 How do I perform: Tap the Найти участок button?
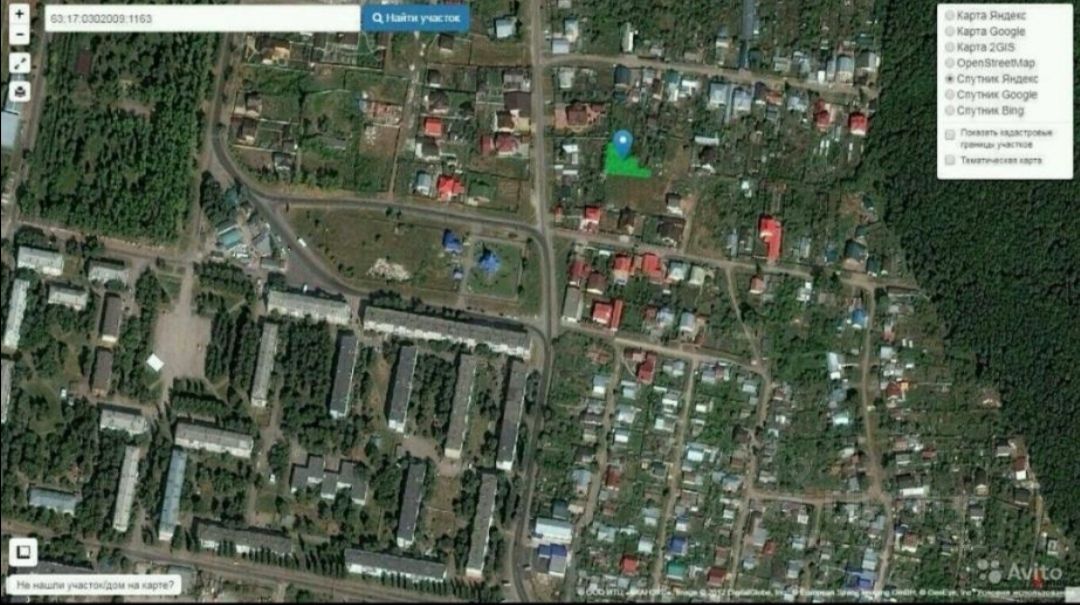(x=415, y=18)
